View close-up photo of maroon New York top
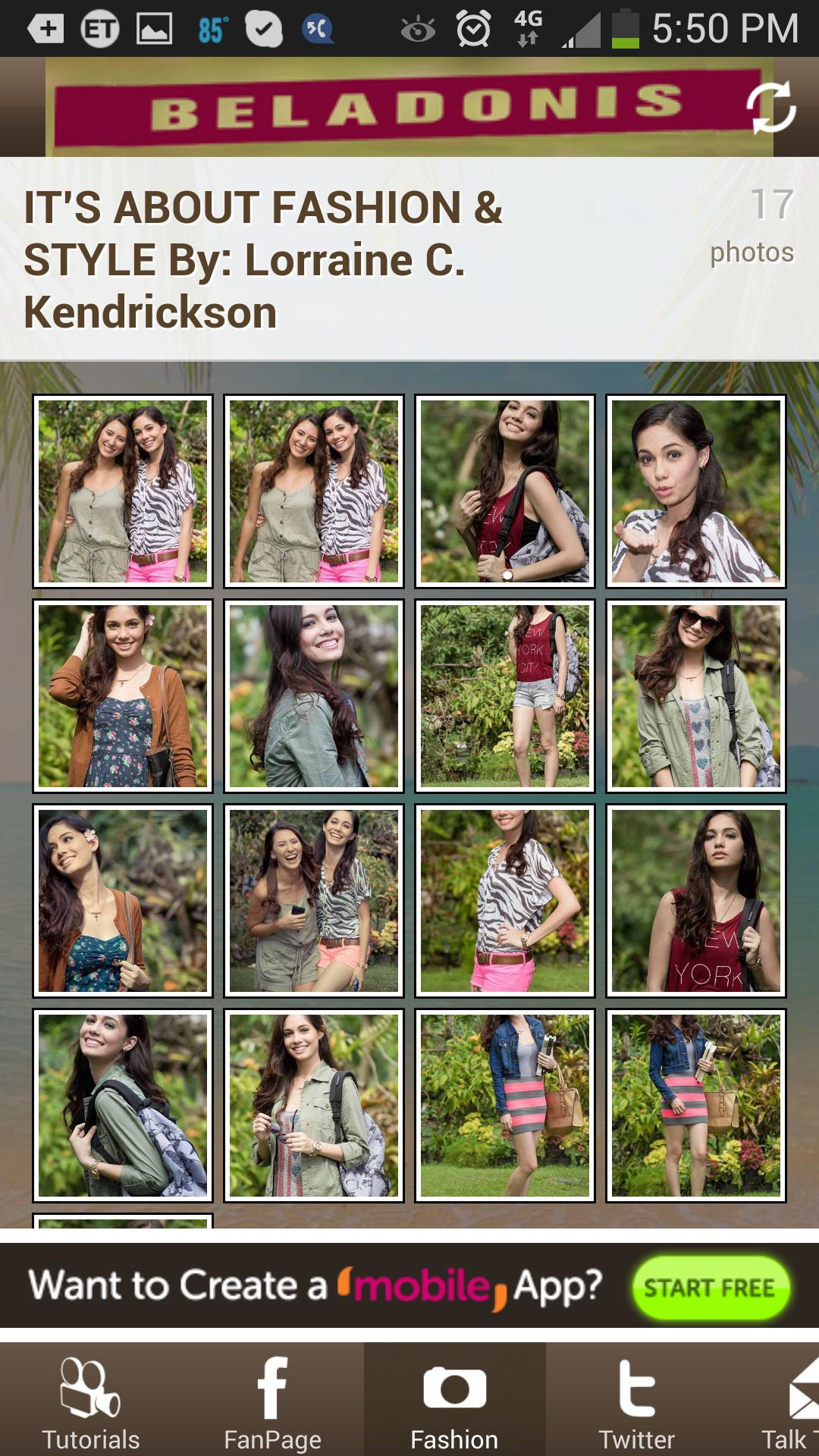The width and height of the screenshot is (819, 1456). coord(695,901)
